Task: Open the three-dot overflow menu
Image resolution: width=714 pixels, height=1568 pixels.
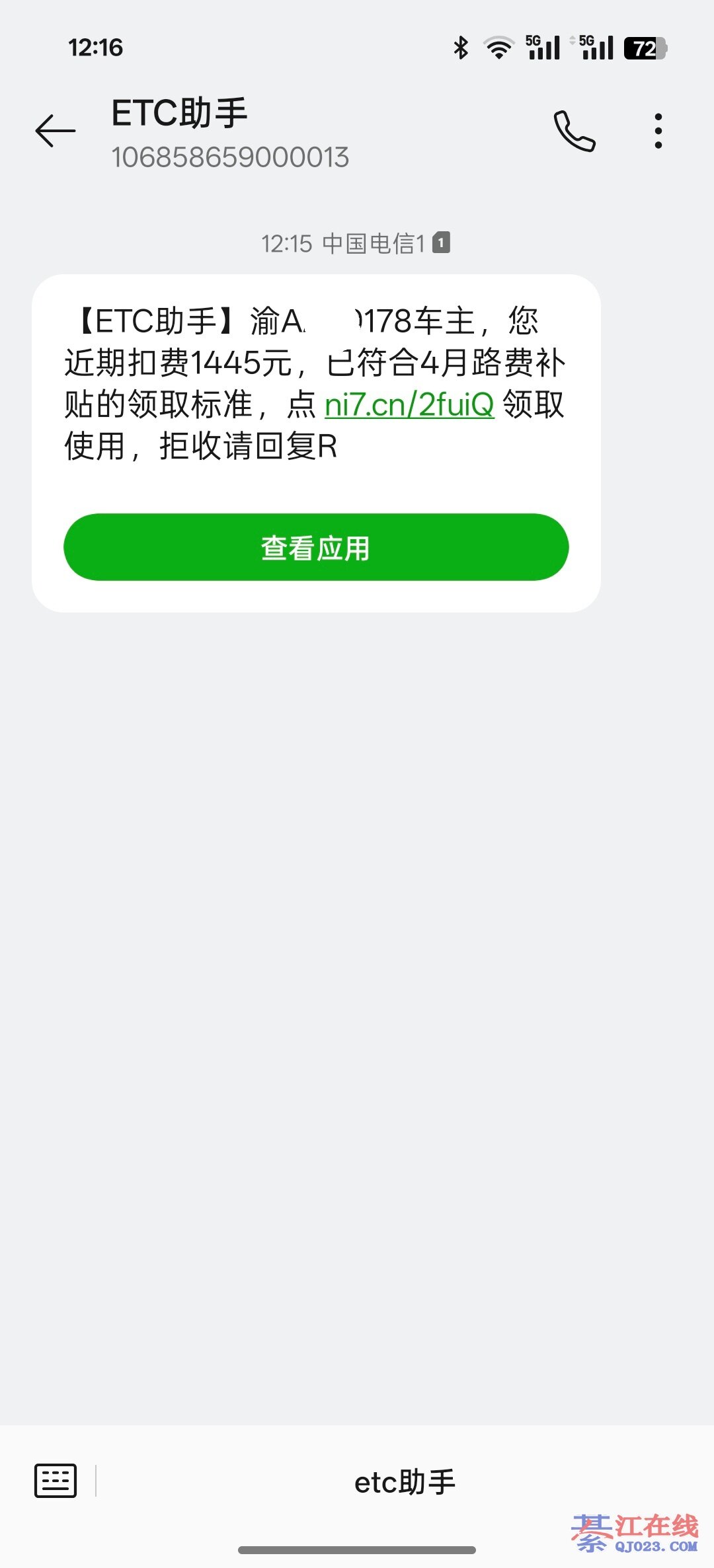Action: (658, 131)
